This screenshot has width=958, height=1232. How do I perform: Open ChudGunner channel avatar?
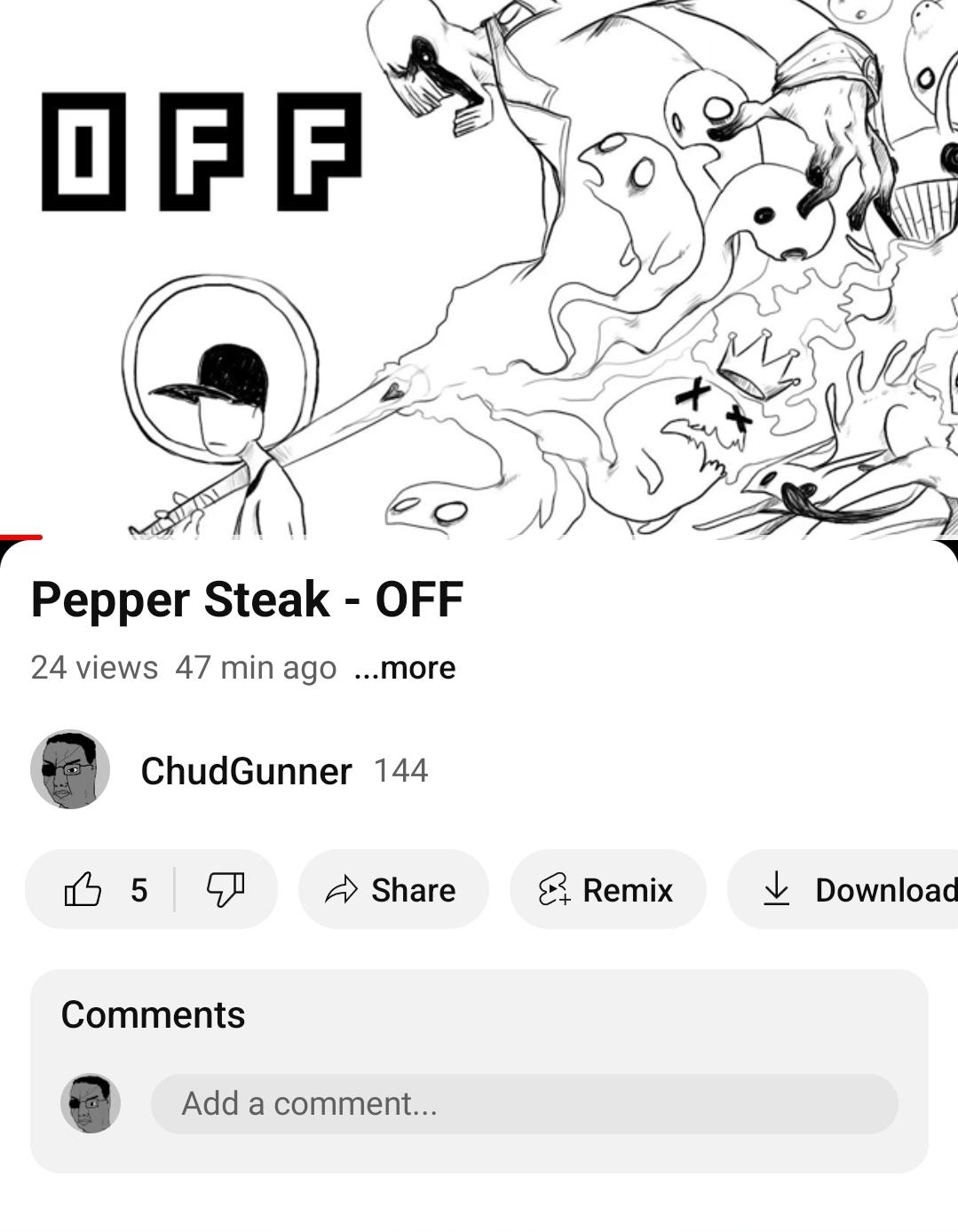pos(70,769)
